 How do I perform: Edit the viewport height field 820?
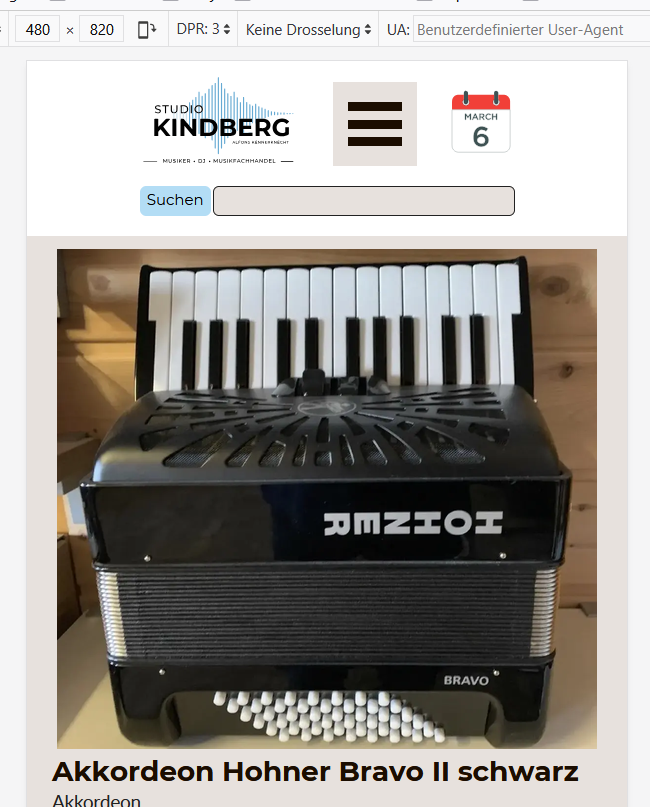(101, 29)
